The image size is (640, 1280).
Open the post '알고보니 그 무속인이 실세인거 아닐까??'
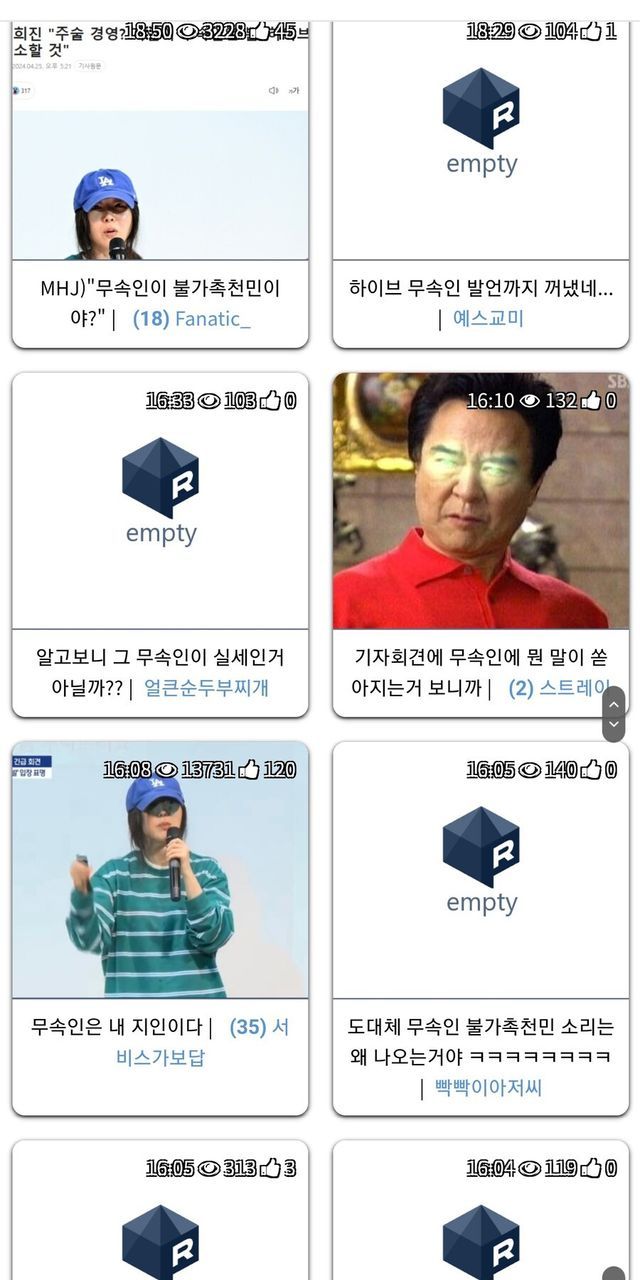coord(160,658)
